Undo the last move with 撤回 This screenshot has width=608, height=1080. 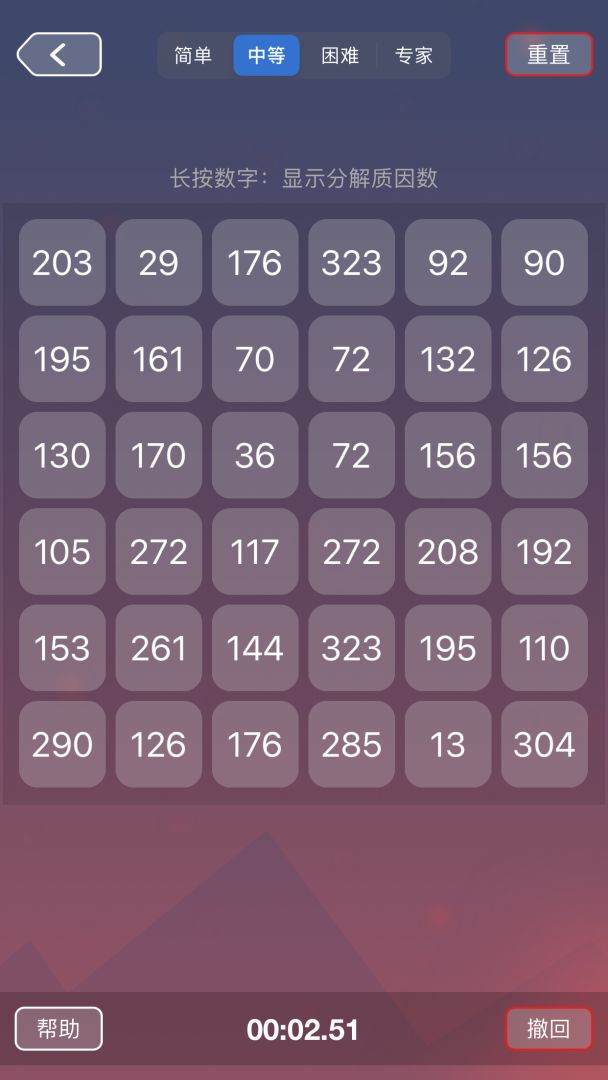548,1029
